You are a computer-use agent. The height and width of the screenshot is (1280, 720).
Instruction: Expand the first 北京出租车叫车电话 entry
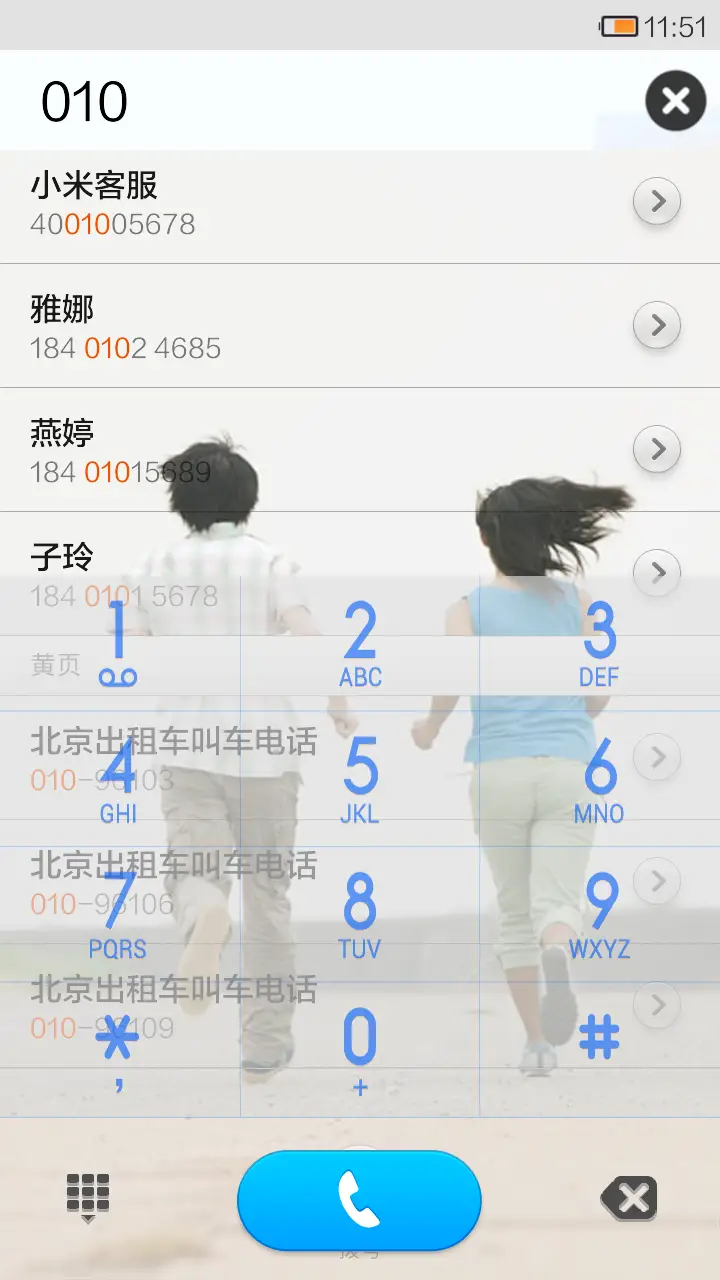(657, 757)
